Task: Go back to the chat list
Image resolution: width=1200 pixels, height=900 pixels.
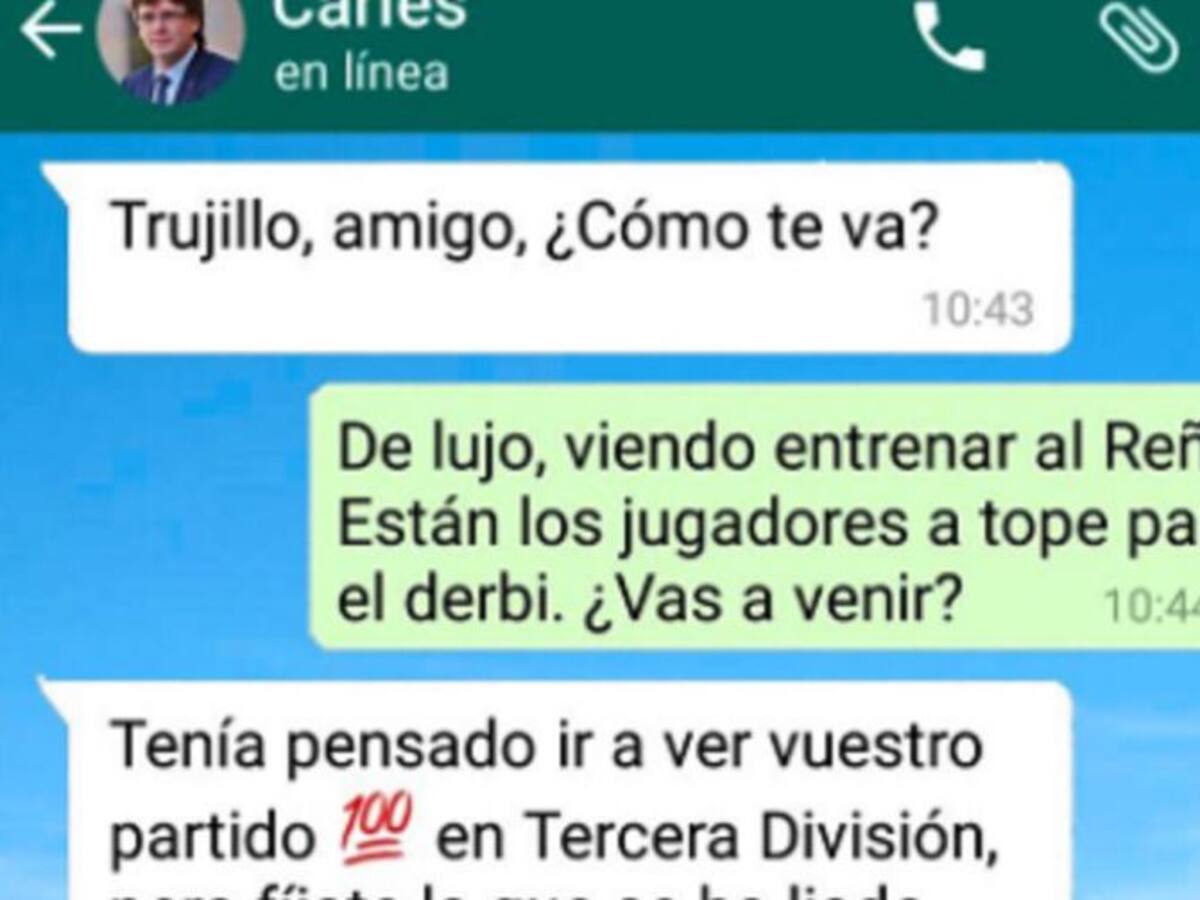Action: click(48, 32)
